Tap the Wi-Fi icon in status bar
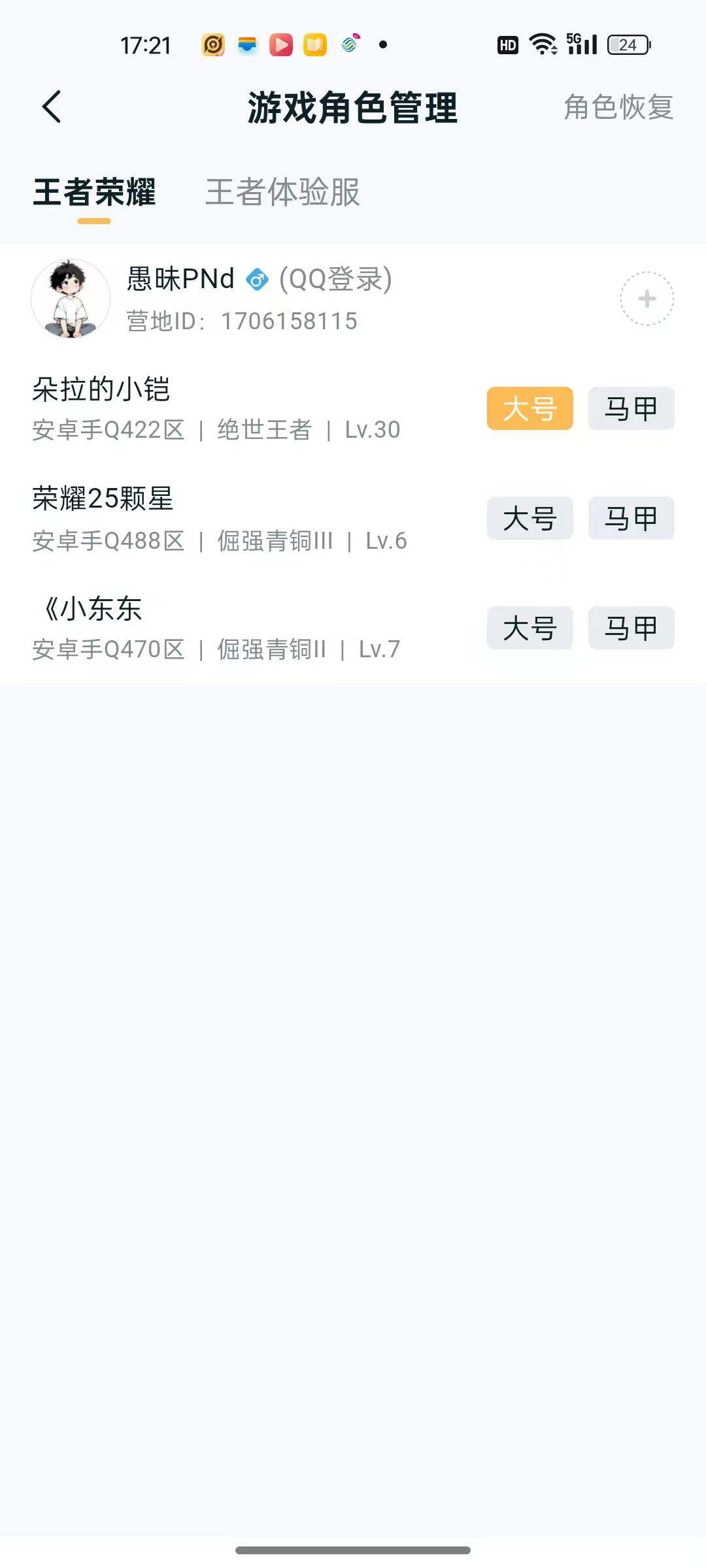The width and height of the screenshot is (706, 1568). (543, 44)
